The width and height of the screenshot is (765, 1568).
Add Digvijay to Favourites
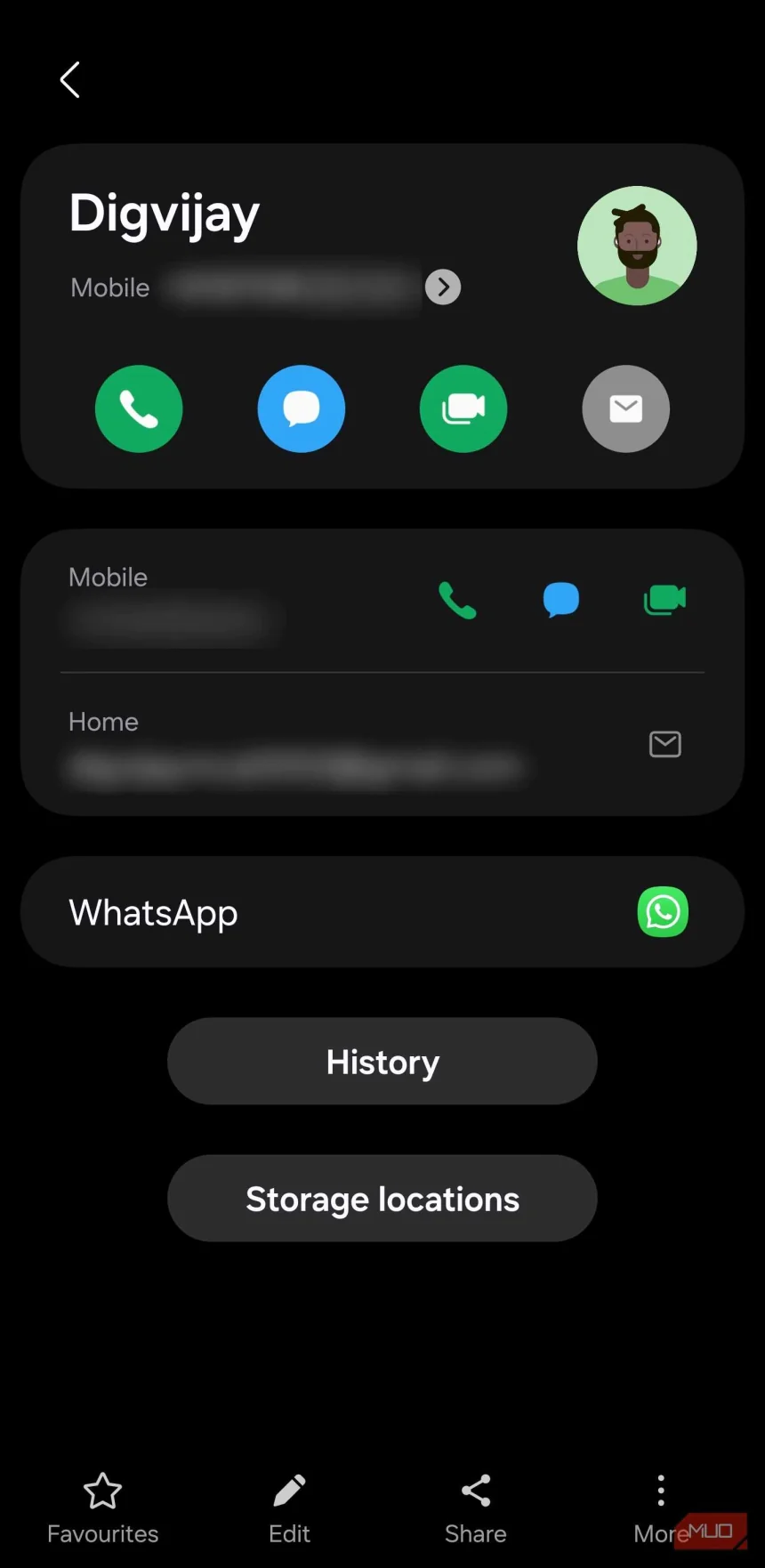click(x=102, y=1506)
